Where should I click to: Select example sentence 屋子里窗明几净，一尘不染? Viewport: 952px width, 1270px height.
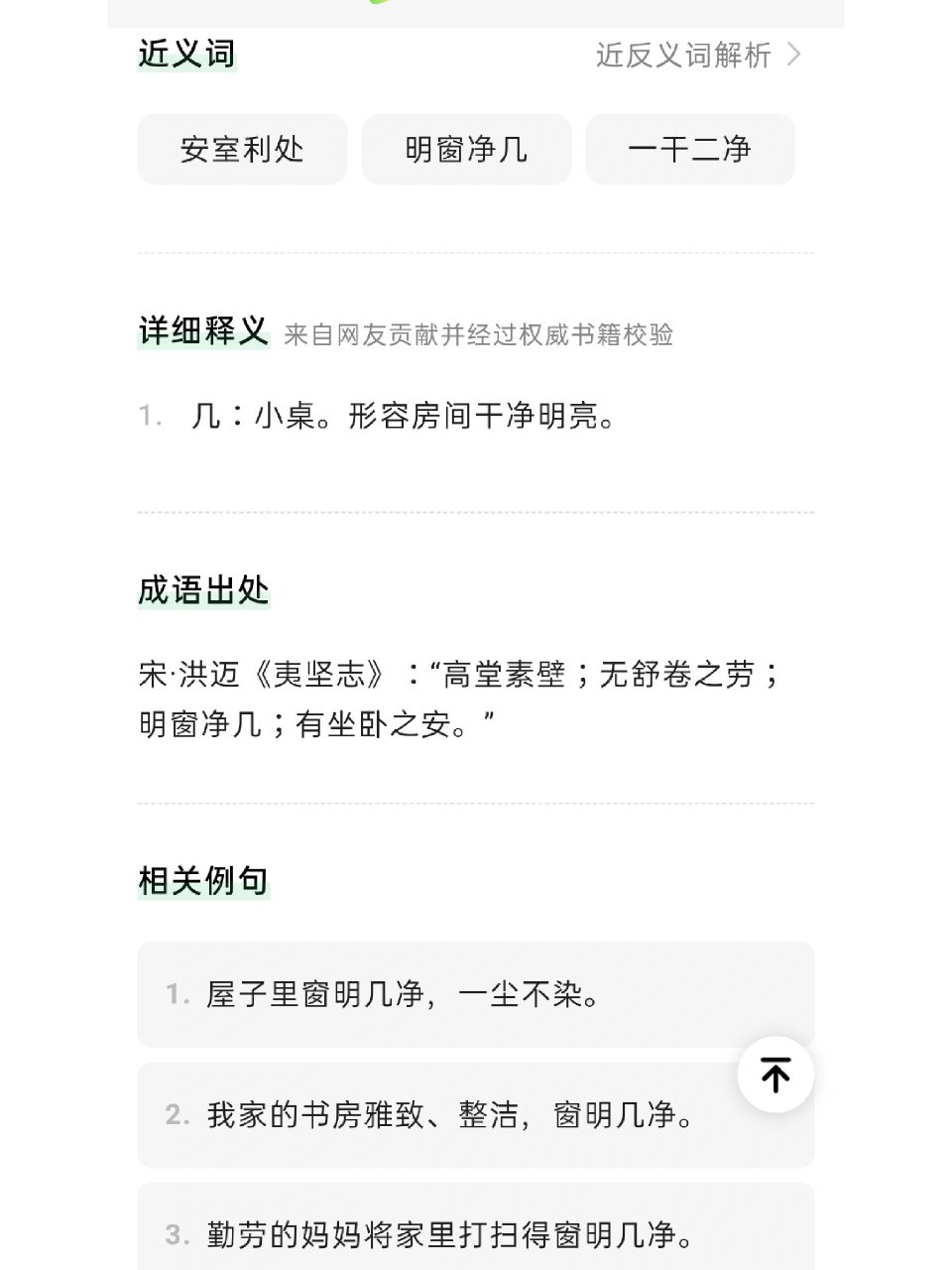[407, 994]
